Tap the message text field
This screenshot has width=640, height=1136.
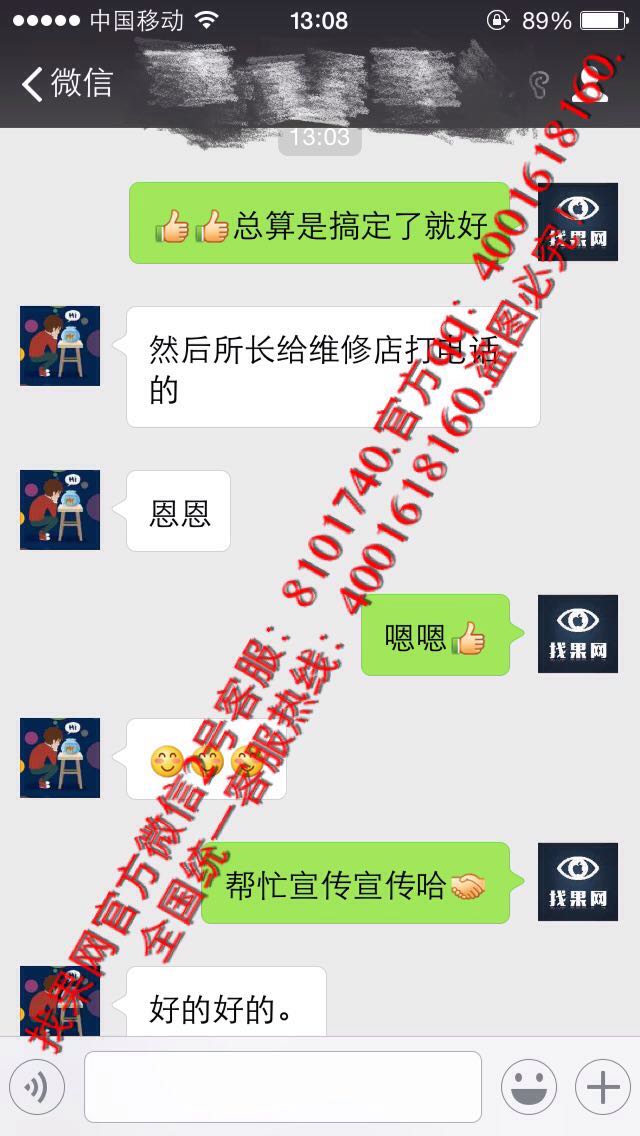283,1087
